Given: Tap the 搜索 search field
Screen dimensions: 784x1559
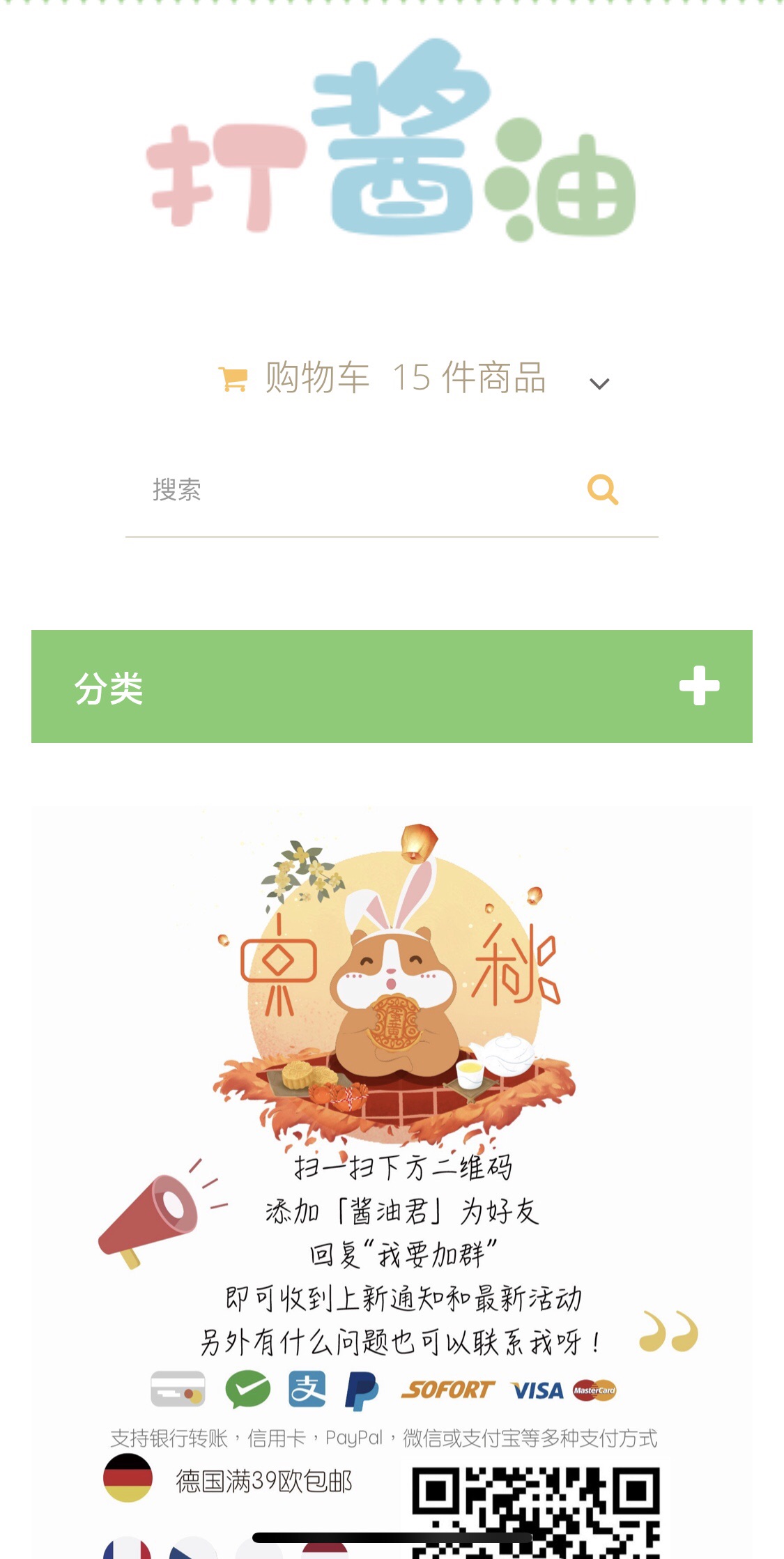Looking at the screenshot, I should (348, 490).
